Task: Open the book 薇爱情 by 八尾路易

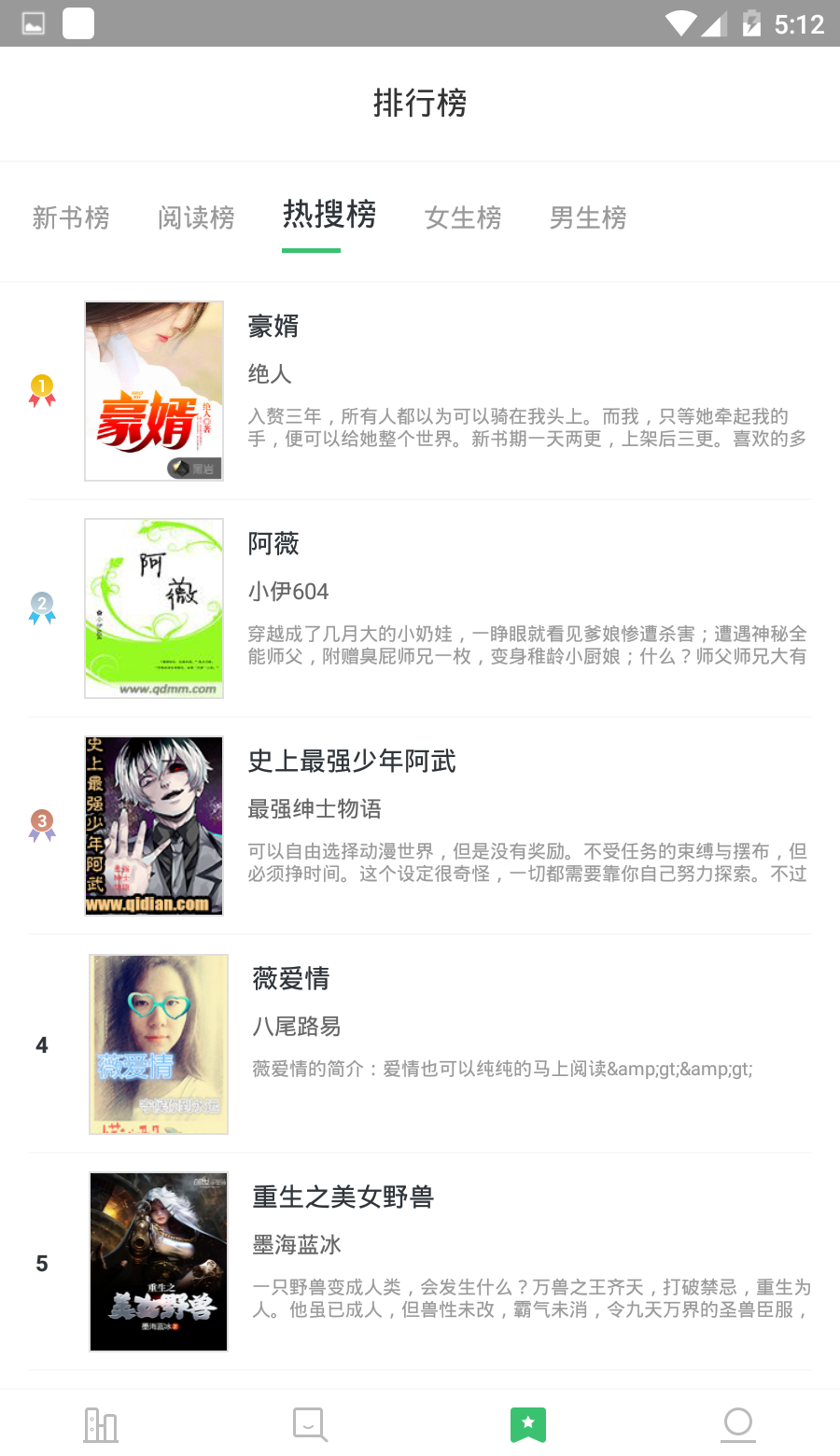Action: tap(420, 1044)
